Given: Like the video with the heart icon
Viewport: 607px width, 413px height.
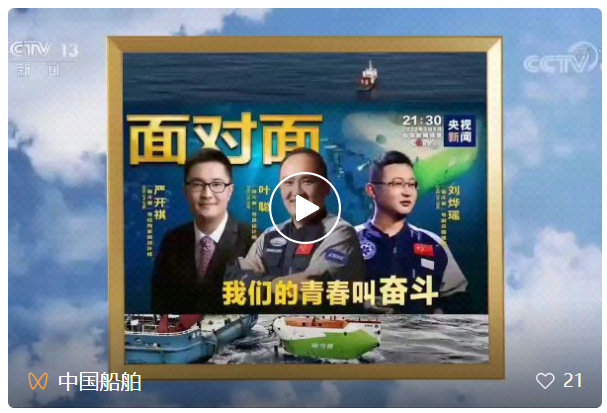Looking at the screenshot, I should tap(545, 381).
